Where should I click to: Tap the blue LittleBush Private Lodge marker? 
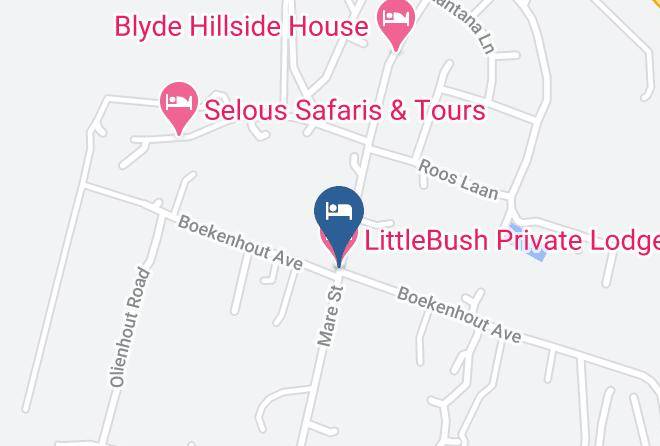coord(339,223)
